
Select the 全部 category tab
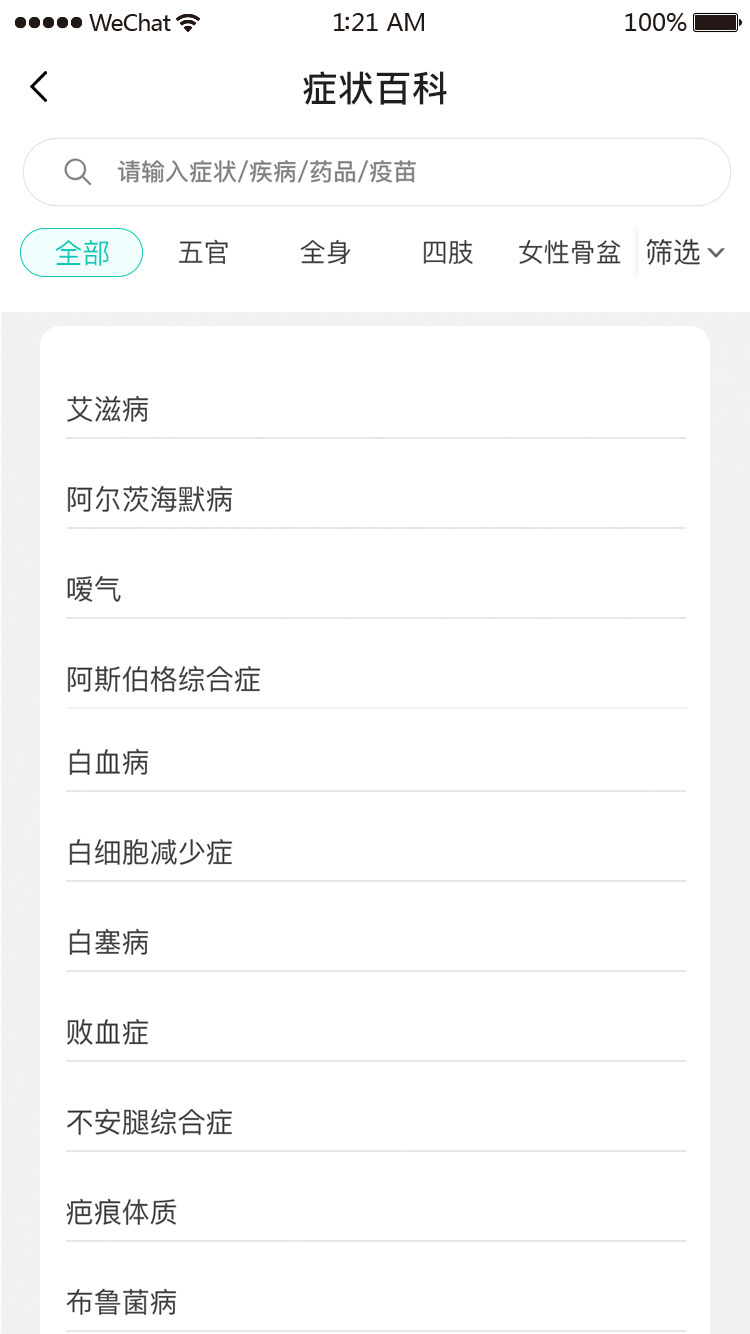(x=82, y=253)
